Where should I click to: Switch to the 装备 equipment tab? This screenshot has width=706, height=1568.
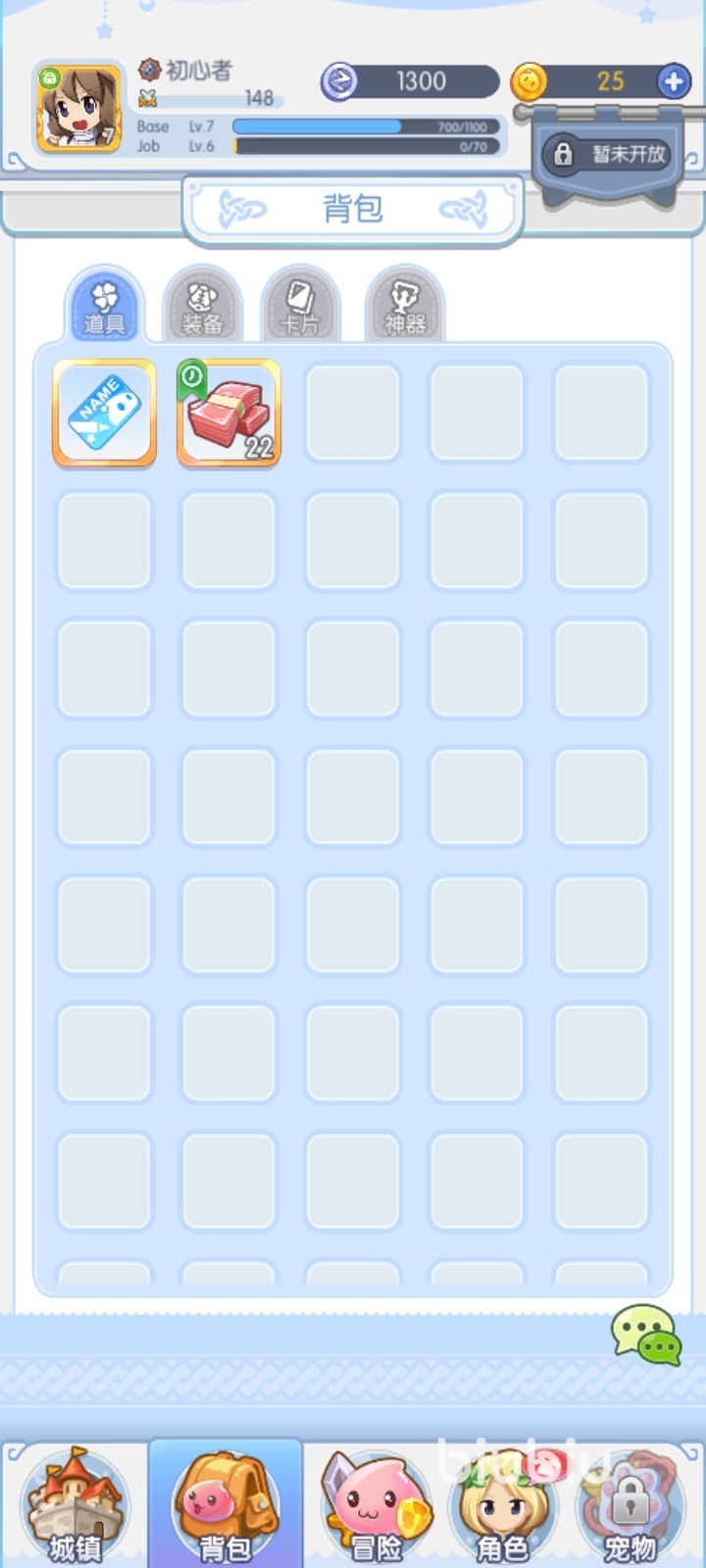click(203, 306)
